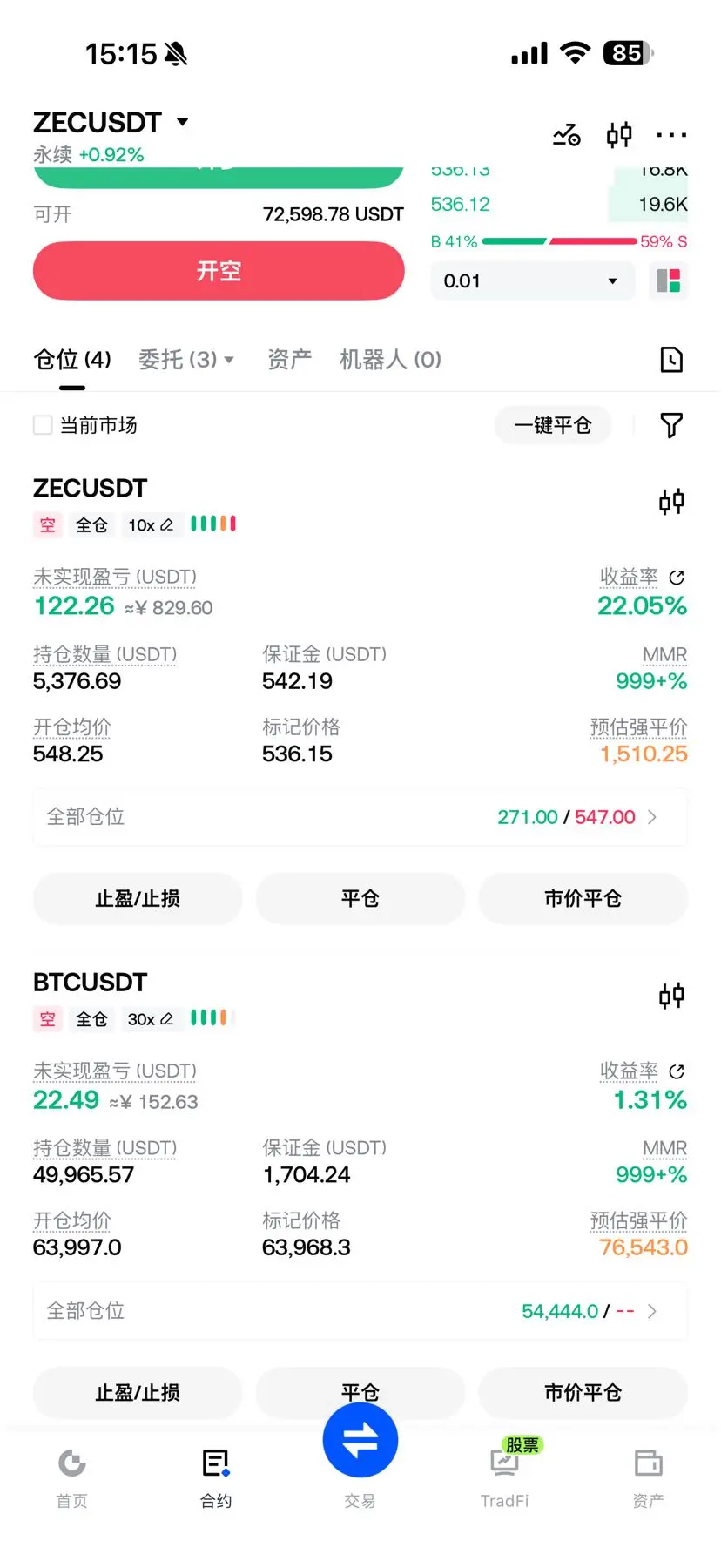Open the TradFi tab

click(504, 1478)
